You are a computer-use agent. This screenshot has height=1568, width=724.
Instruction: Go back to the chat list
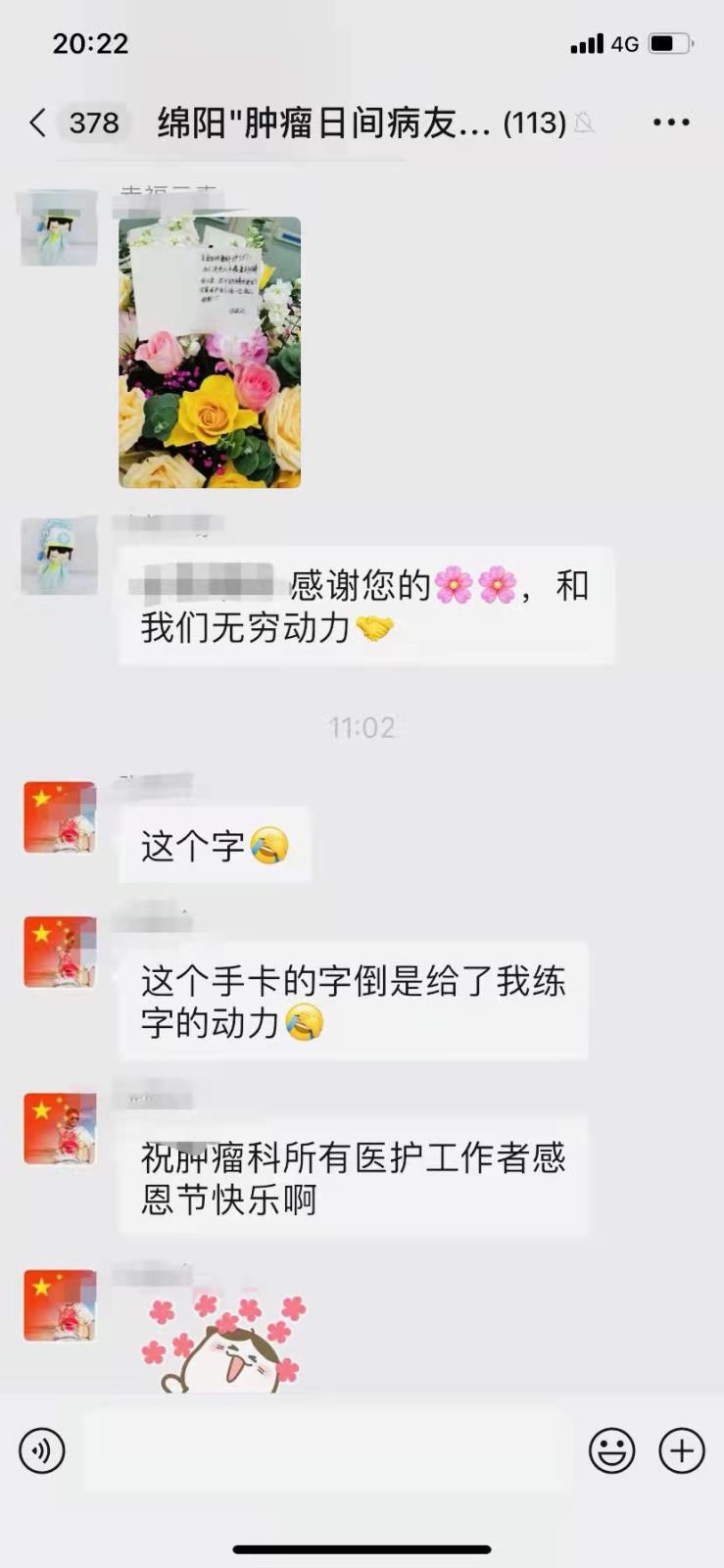pyautogui.click(x=39, y=122)
